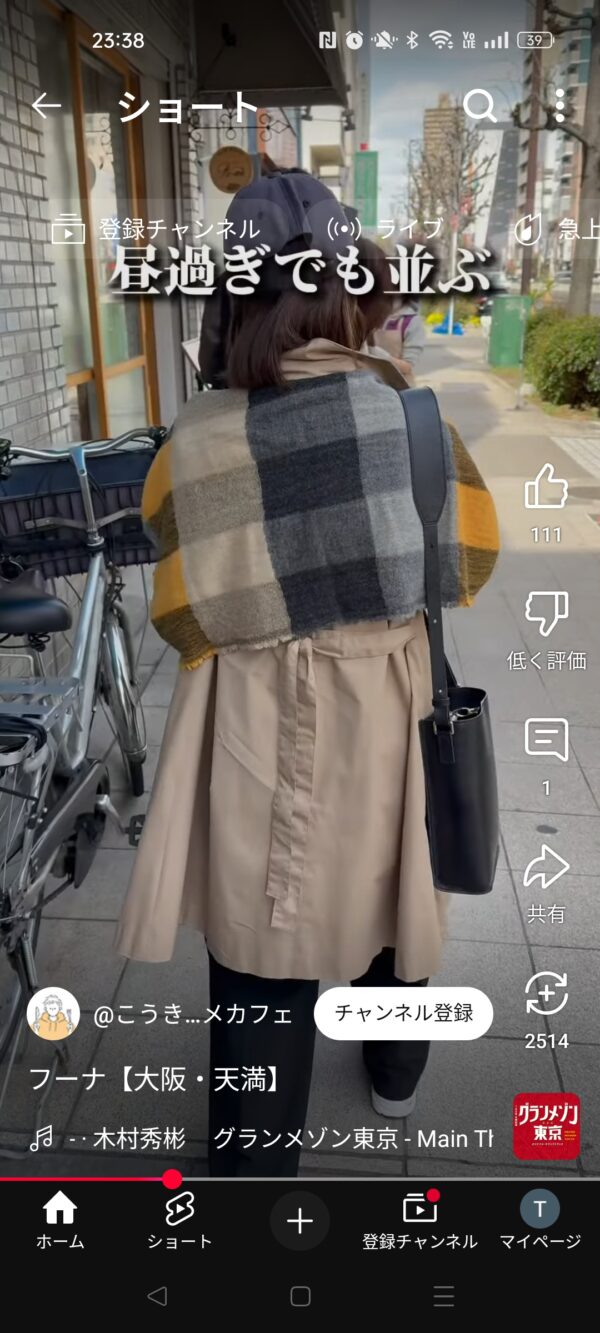Like this Short with thumbs up
Screen dimensions: 600x1333
546,503
